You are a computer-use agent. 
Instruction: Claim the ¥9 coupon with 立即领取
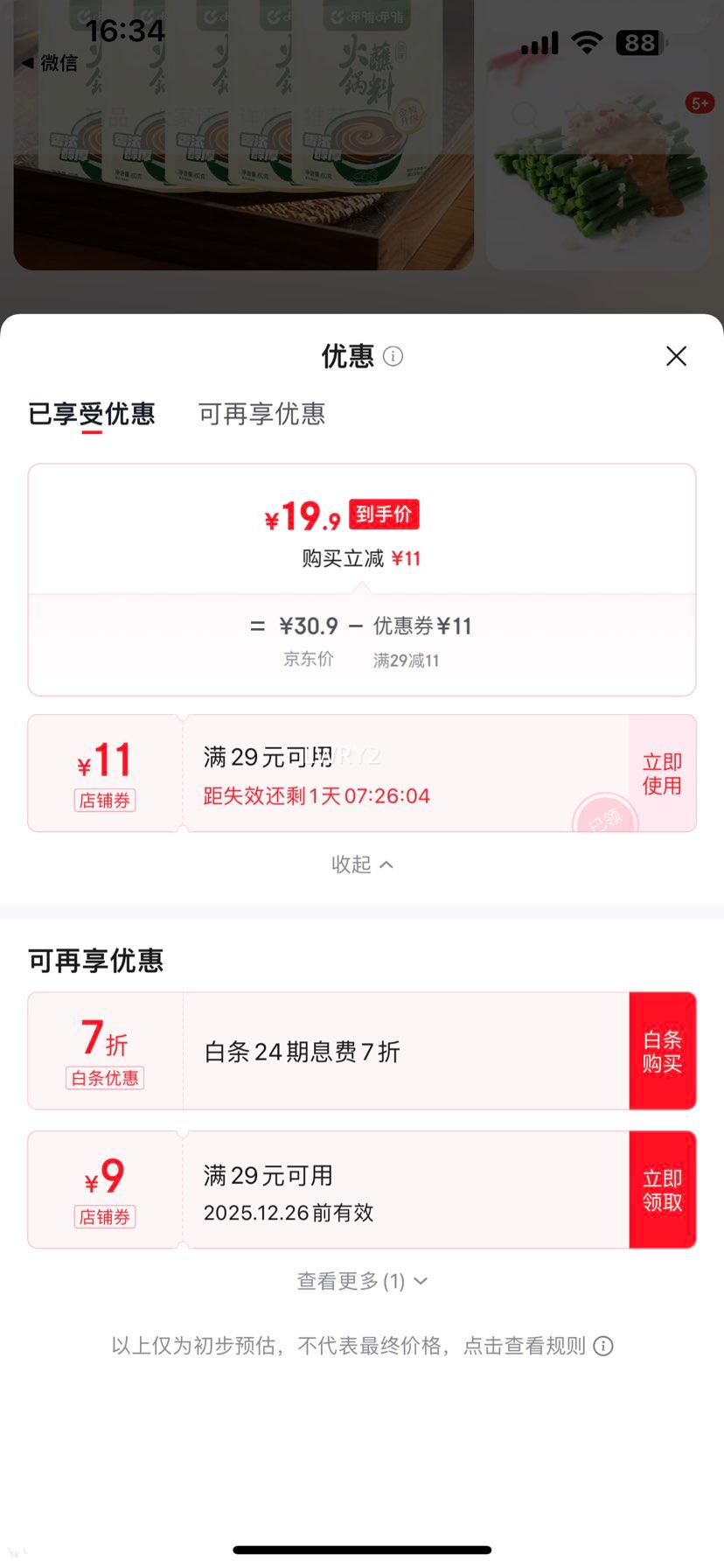[x=662, y=1190]
